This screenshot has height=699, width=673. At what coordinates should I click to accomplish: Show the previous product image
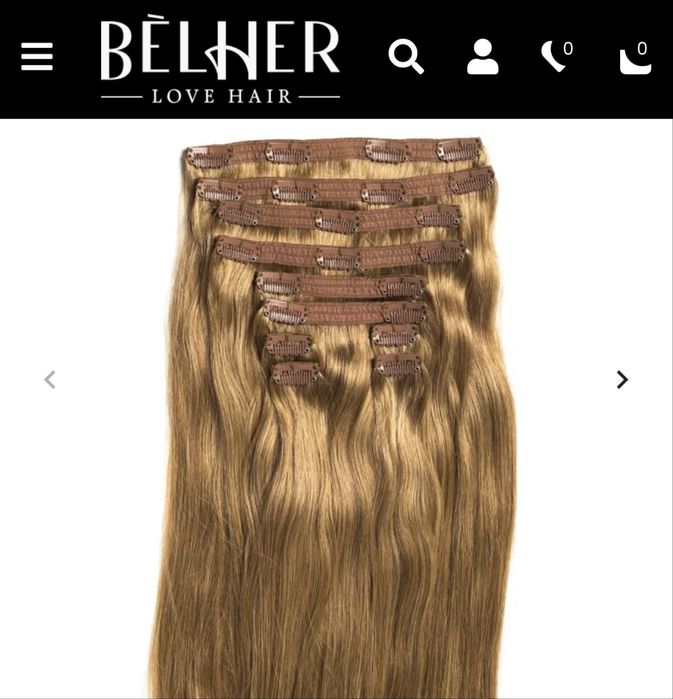(50, 380)
